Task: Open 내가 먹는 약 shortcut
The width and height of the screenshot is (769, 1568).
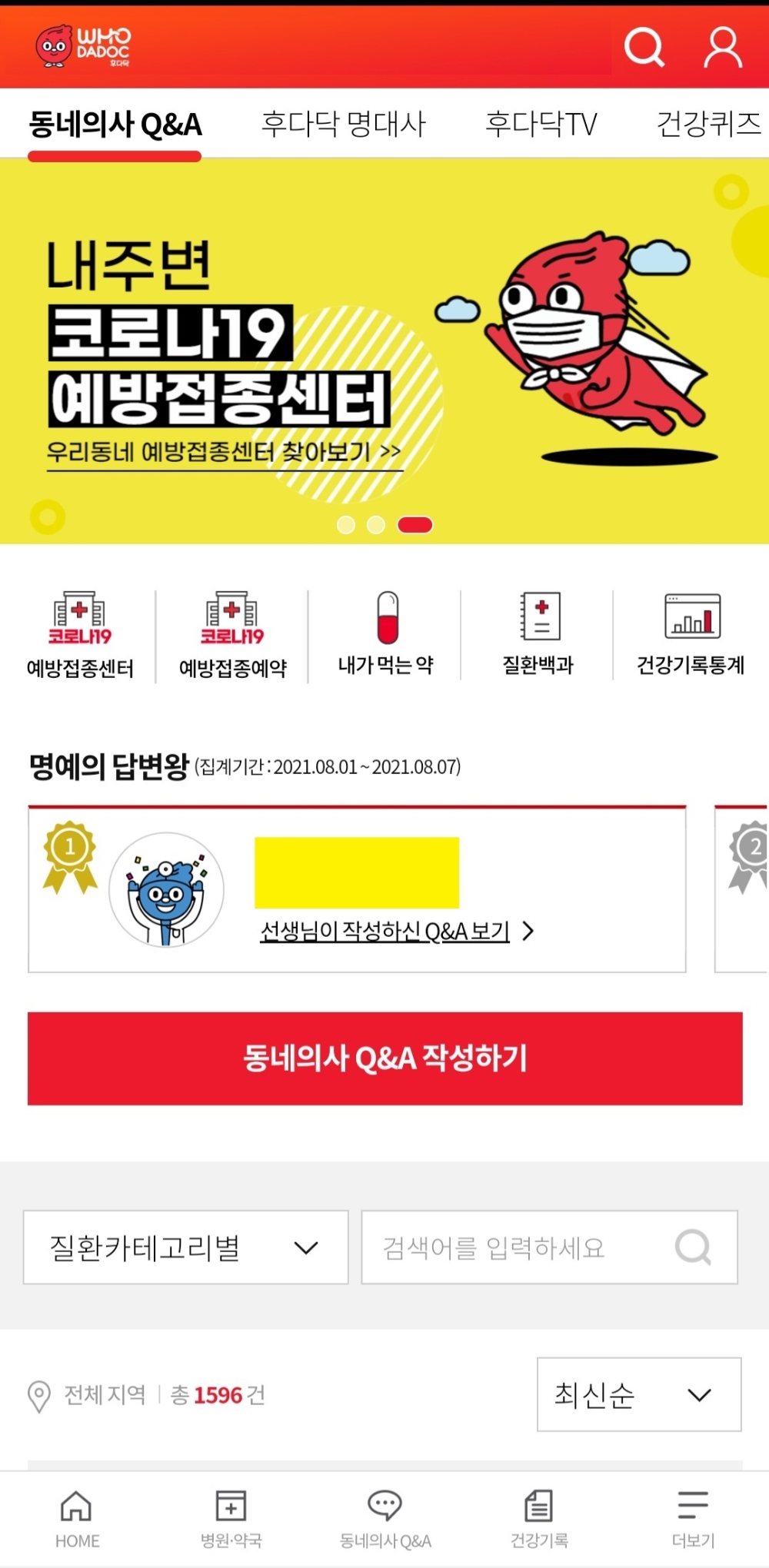Action: [386, 636]
